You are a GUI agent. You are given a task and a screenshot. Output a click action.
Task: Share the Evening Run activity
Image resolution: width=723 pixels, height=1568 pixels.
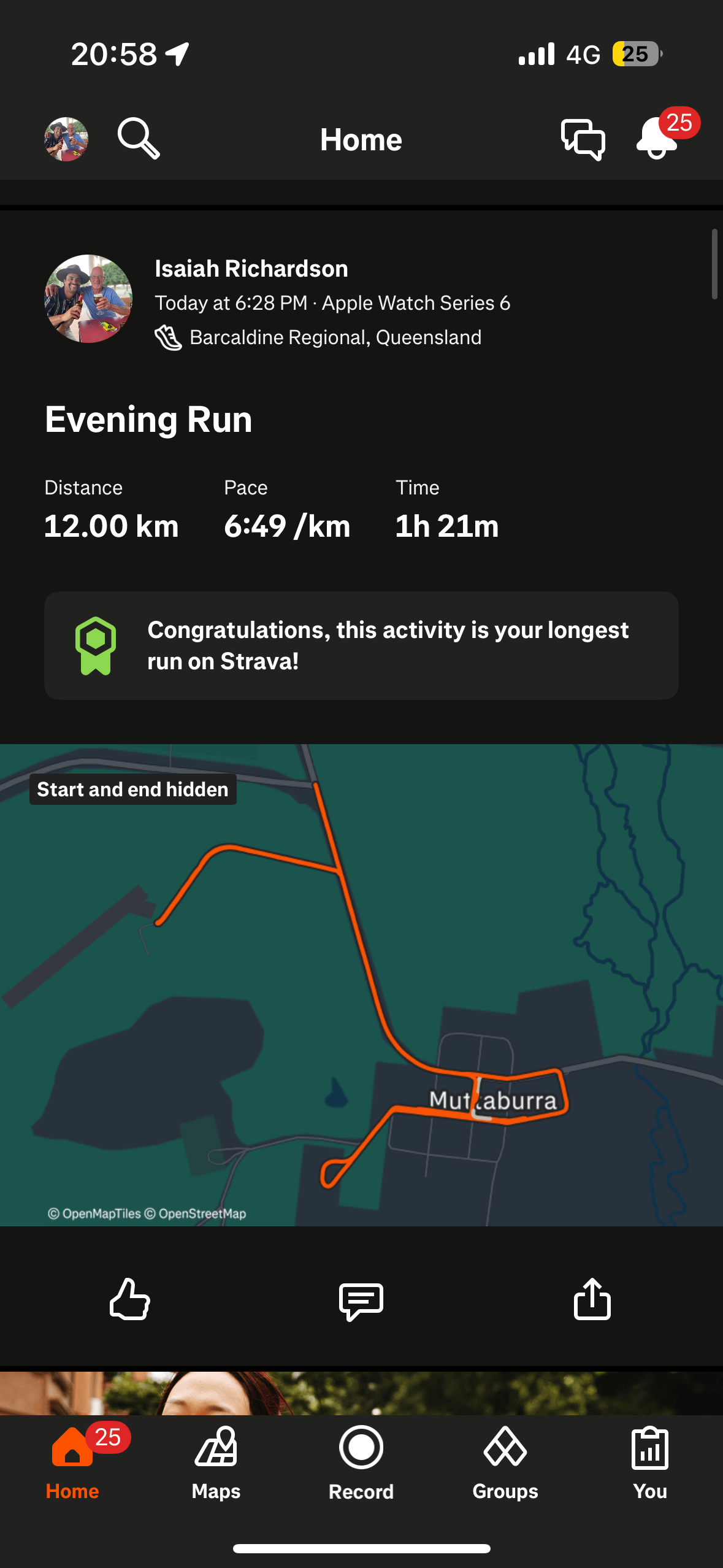click(x=592, y=1299)
